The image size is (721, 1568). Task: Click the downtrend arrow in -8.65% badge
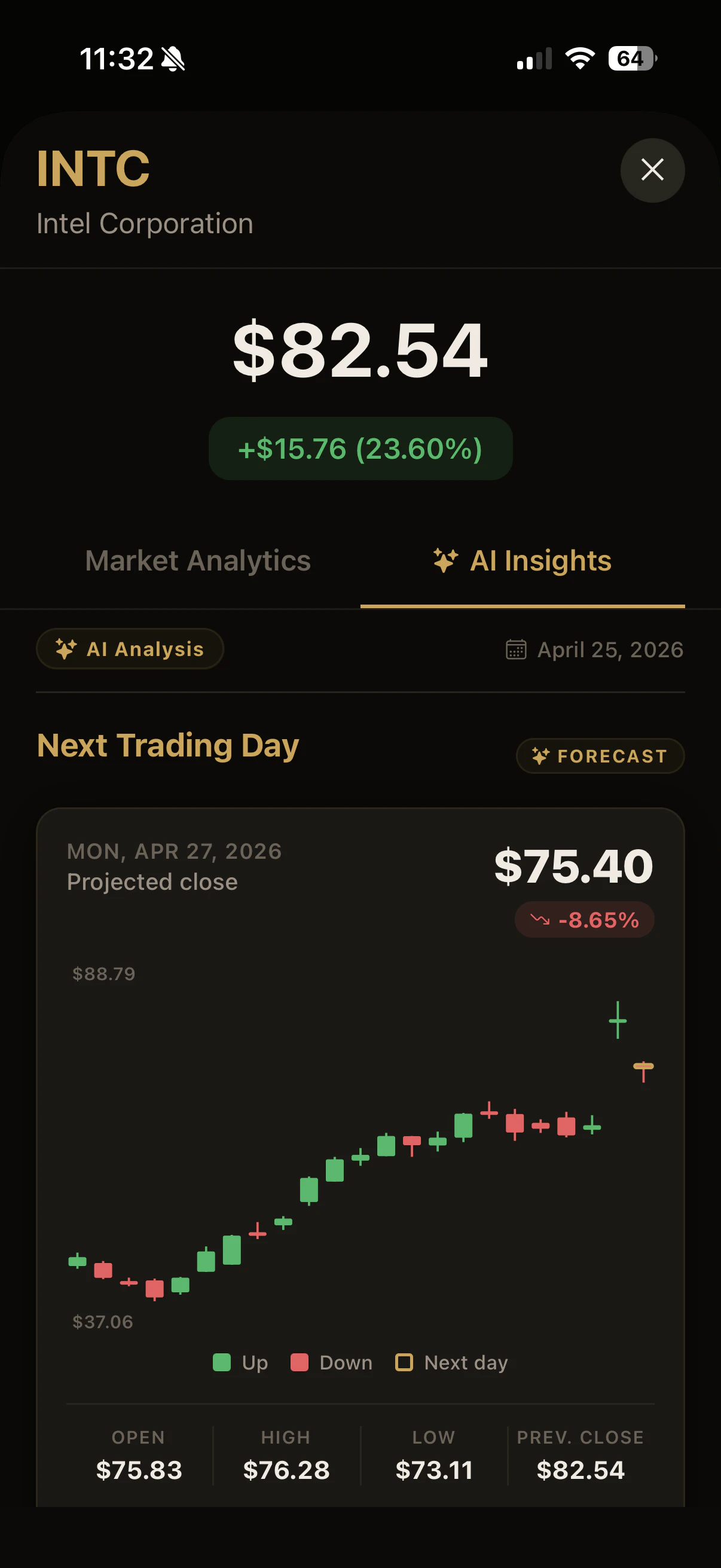pyautogui.click(x=540, y=920)
